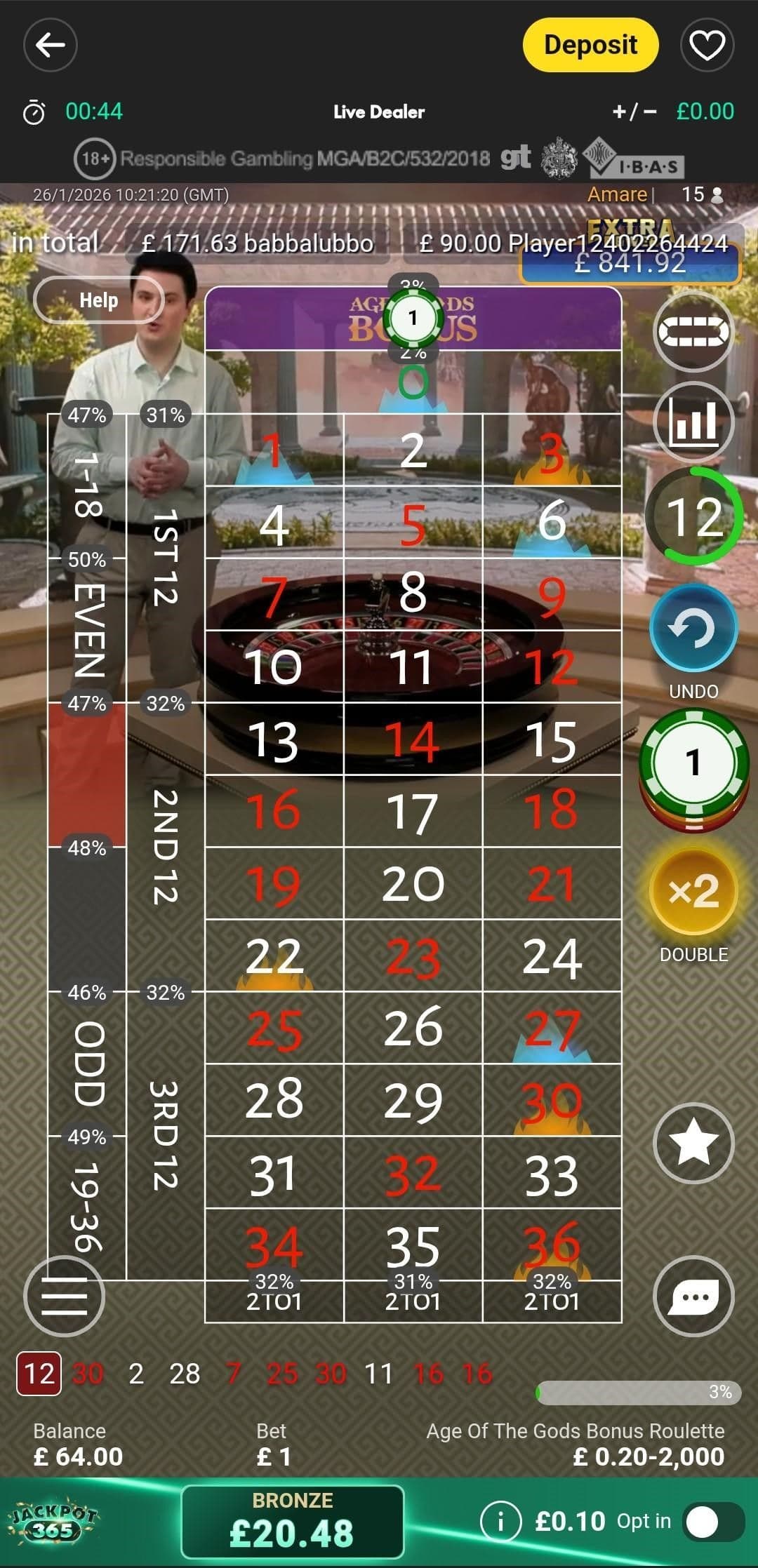Place a chip on number 17
Viewport: 758px width, 1568px height.
coord(413,812)
